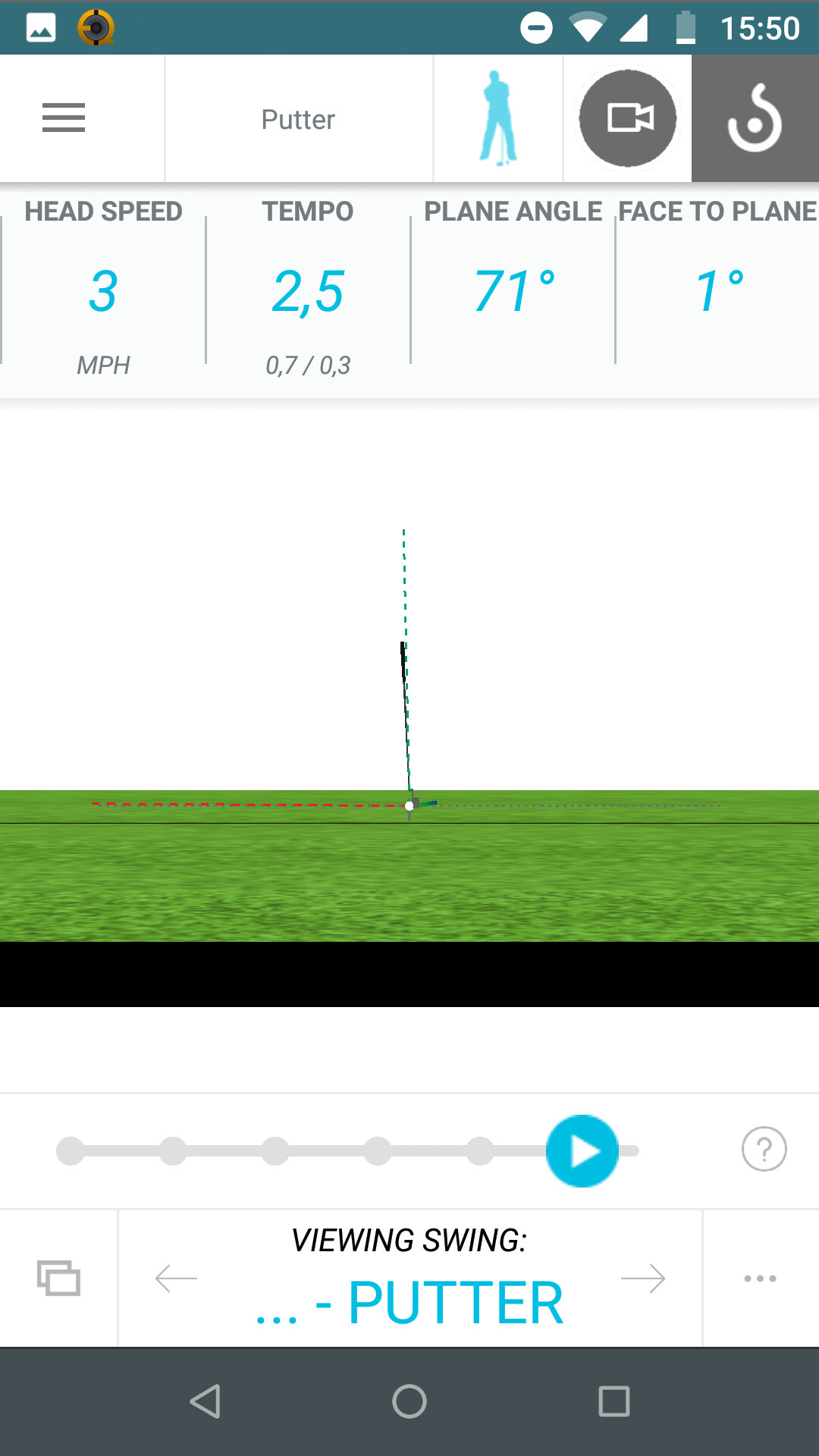
Task: Go to the home screen
Action: (409, 1401)
